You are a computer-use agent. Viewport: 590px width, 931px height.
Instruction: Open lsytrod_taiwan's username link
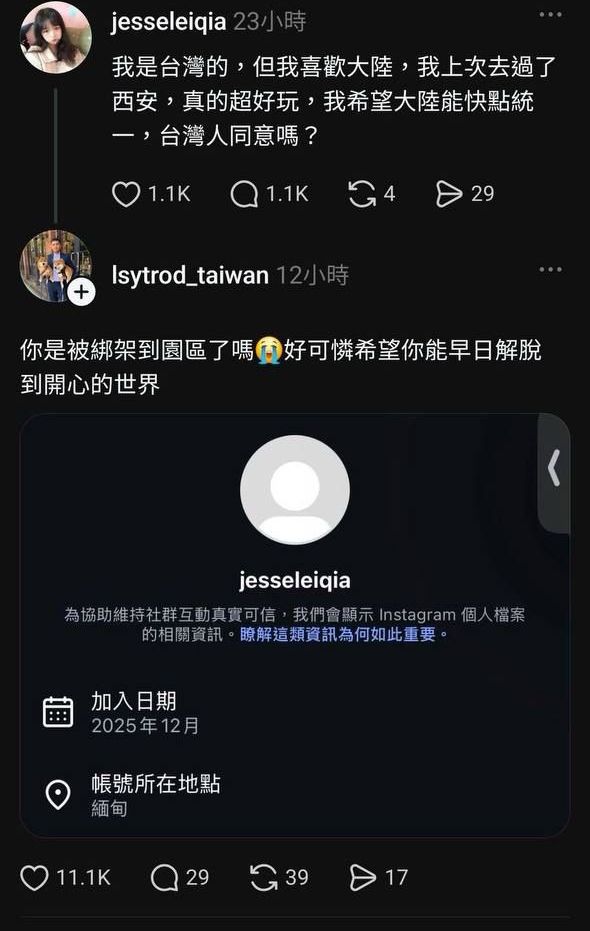[x=190, y=276]
